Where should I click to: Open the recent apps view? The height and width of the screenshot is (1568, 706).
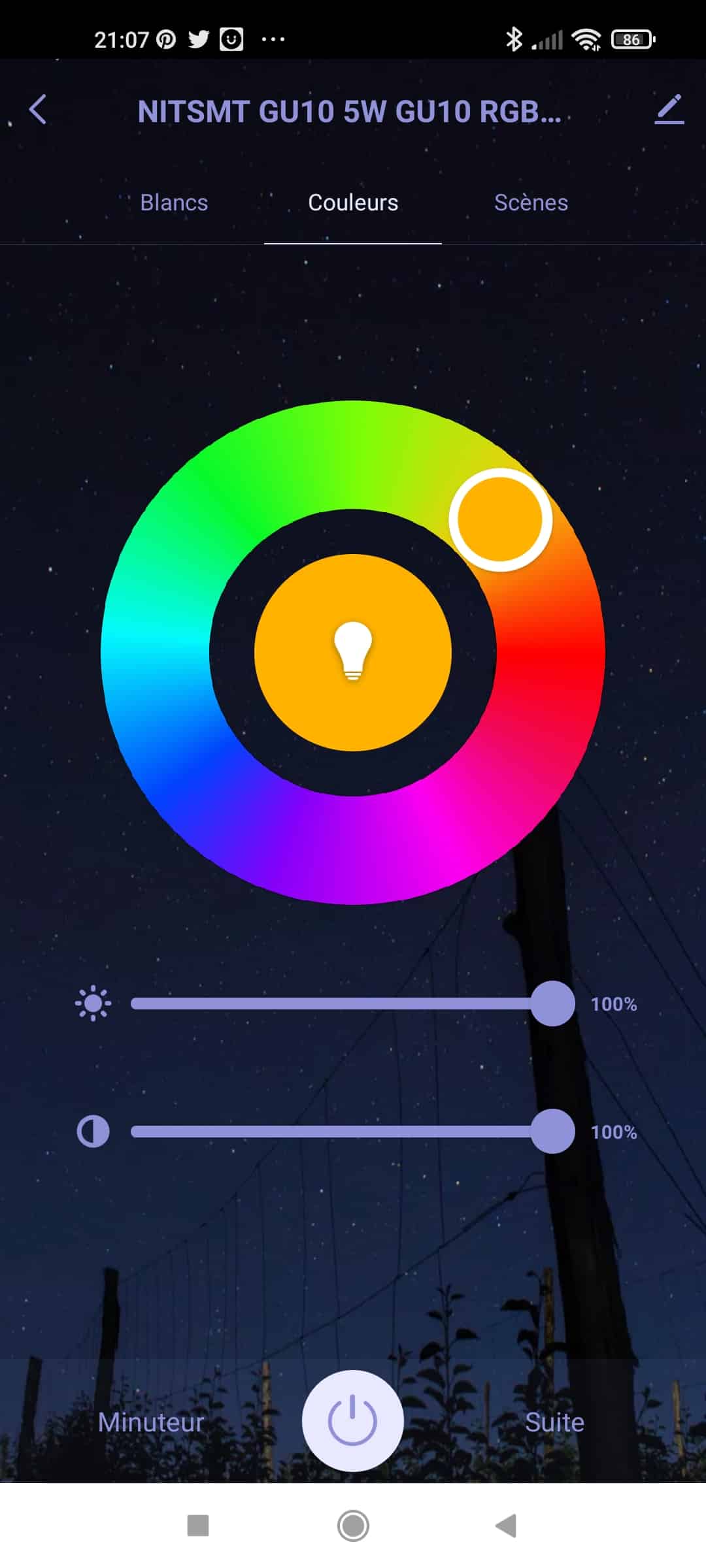(x=198, y=1526)
